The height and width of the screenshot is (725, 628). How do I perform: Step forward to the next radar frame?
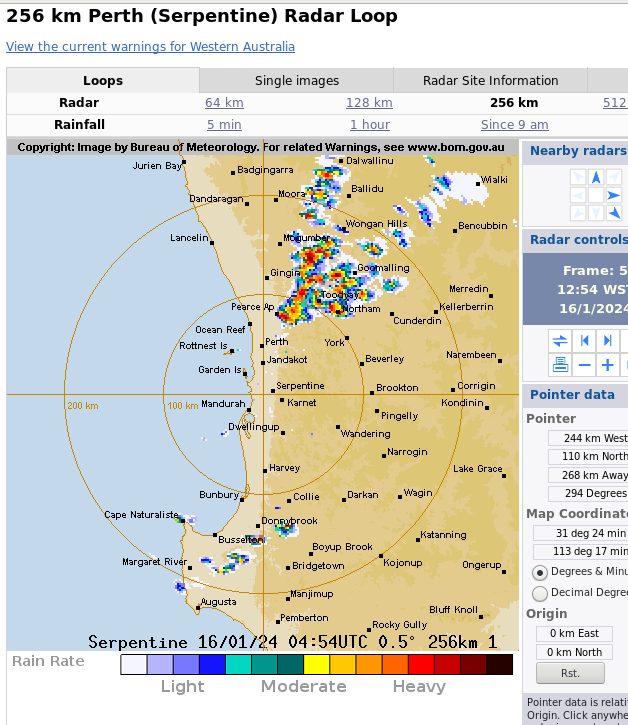[x=607, y=341]
